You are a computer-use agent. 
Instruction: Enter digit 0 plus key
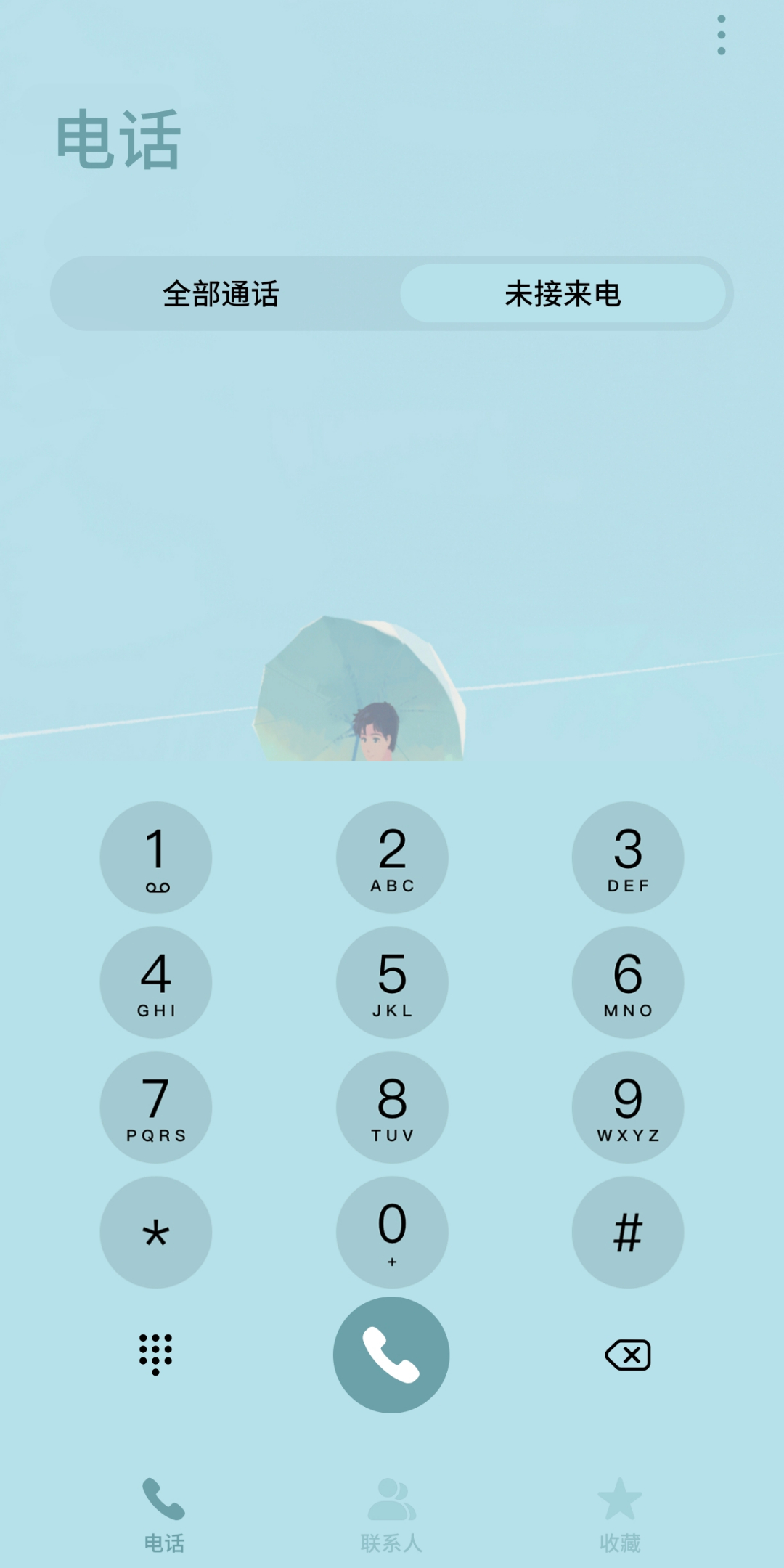(x=392, y=1232)
